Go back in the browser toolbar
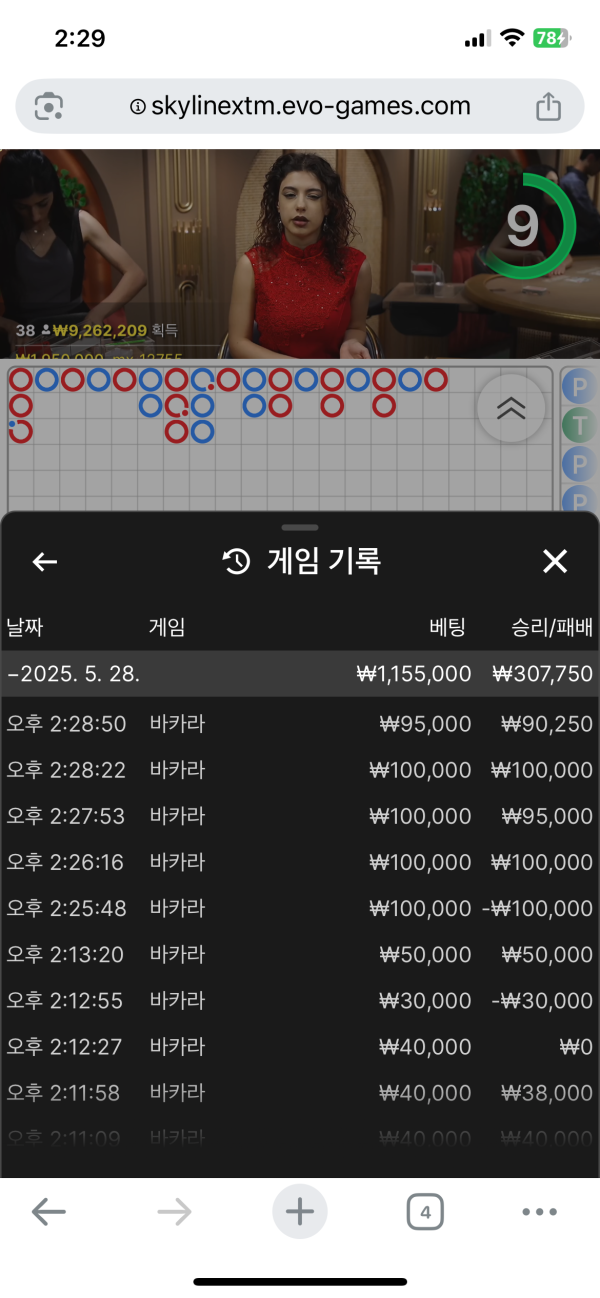Image resolution: width=600 pixels, height=1298 pixels. 48,1213
